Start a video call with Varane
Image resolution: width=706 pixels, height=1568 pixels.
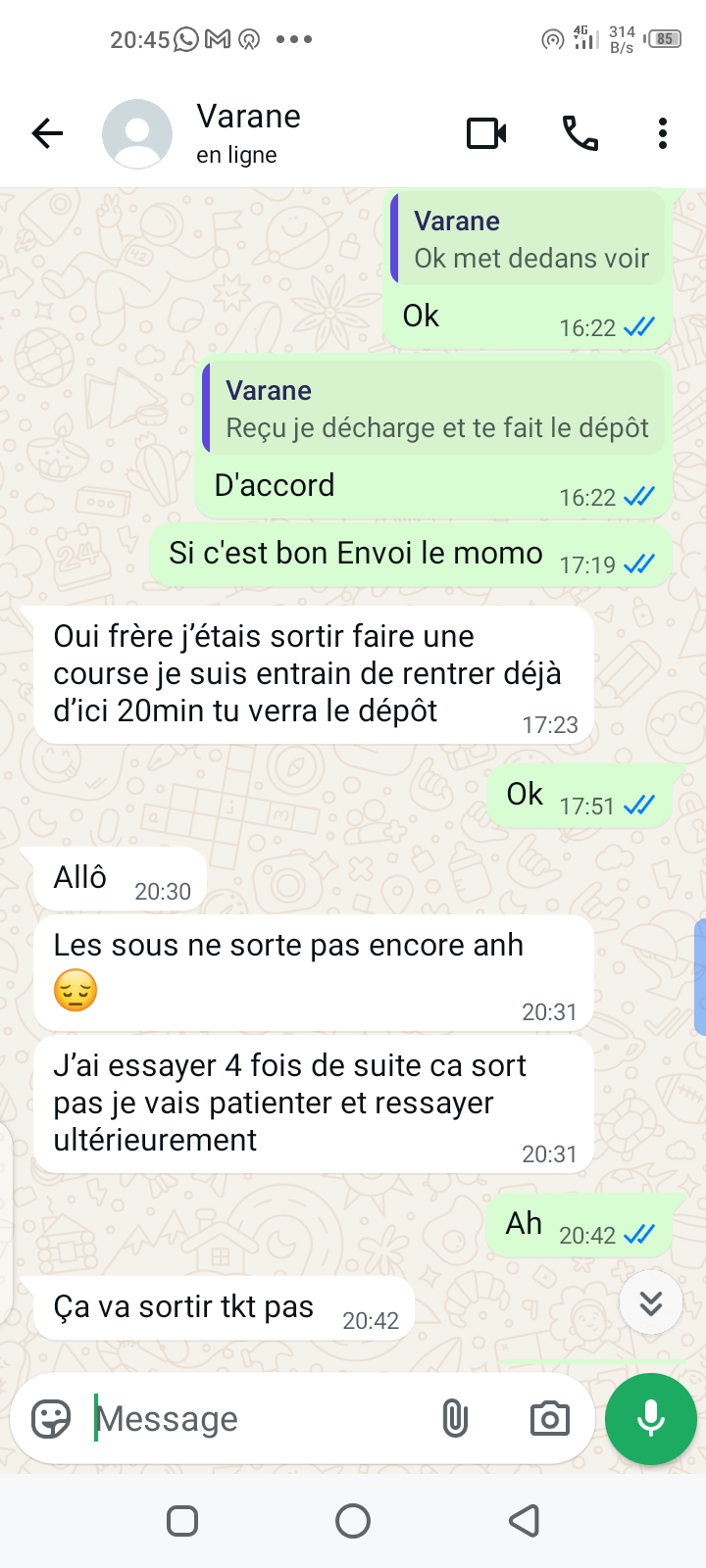(486, 133)
